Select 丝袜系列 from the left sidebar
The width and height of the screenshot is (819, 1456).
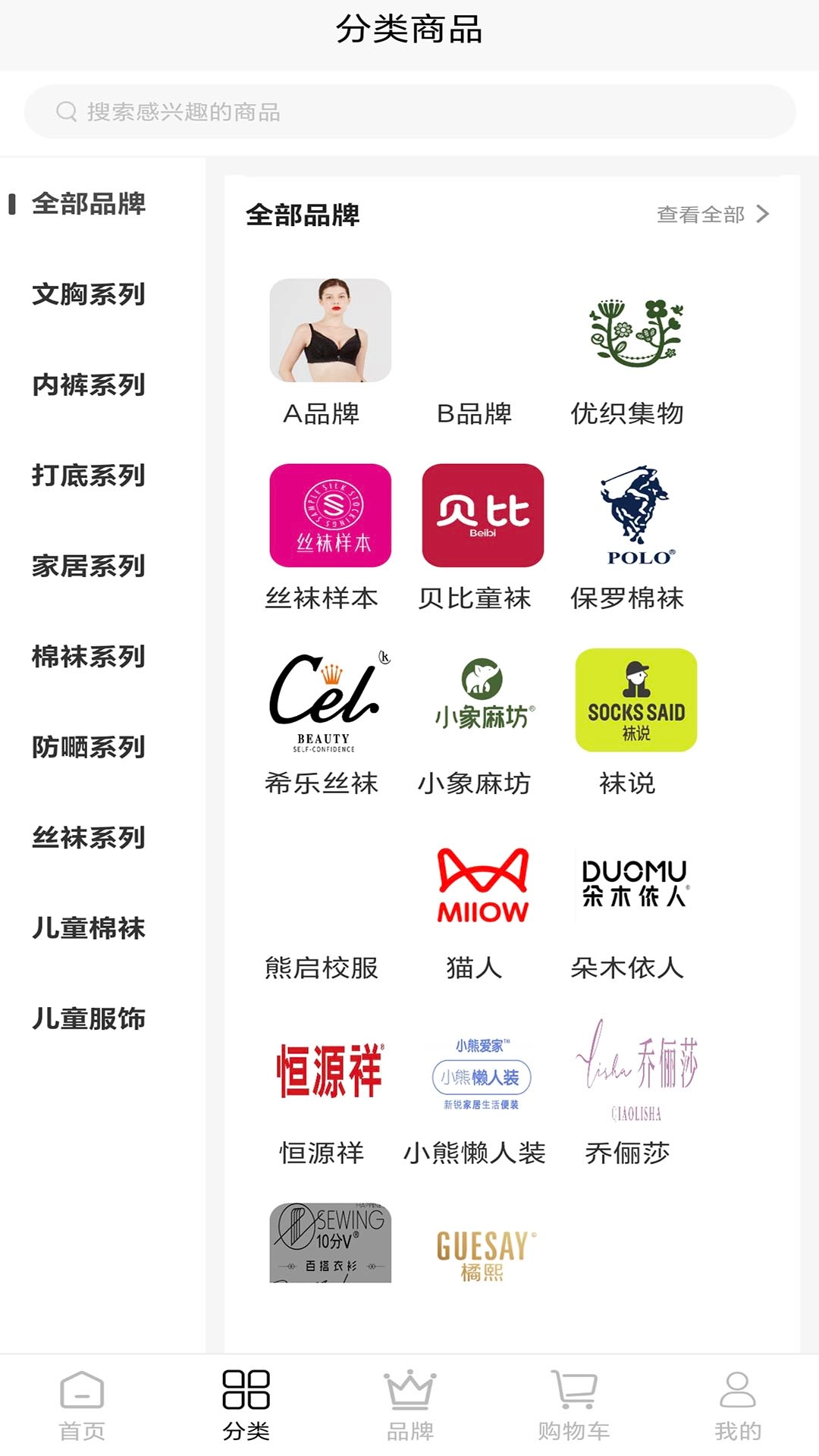pyautogui.click(x=89, y=839)
